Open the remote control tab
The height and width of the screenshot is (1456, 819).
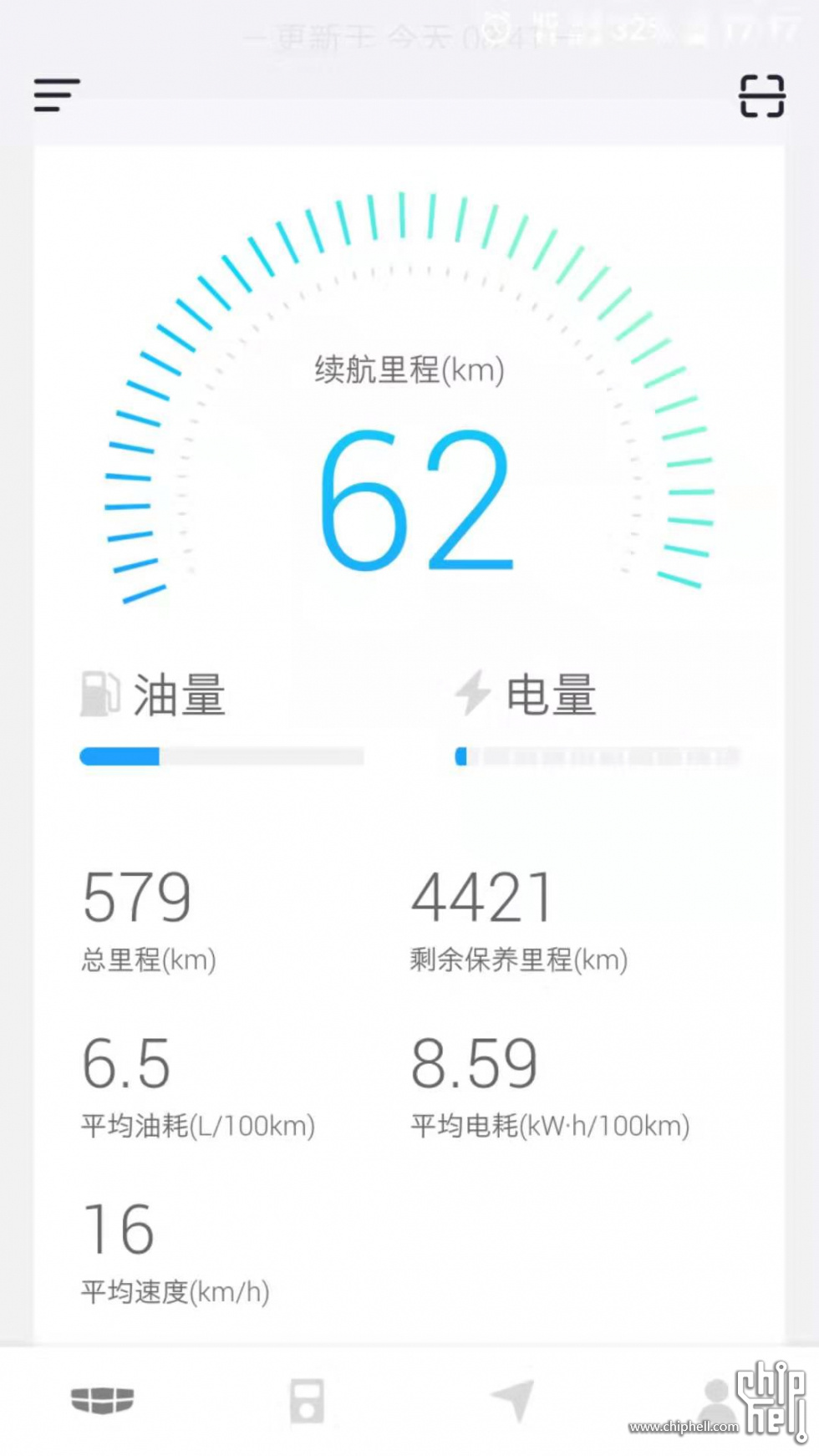307,1401
